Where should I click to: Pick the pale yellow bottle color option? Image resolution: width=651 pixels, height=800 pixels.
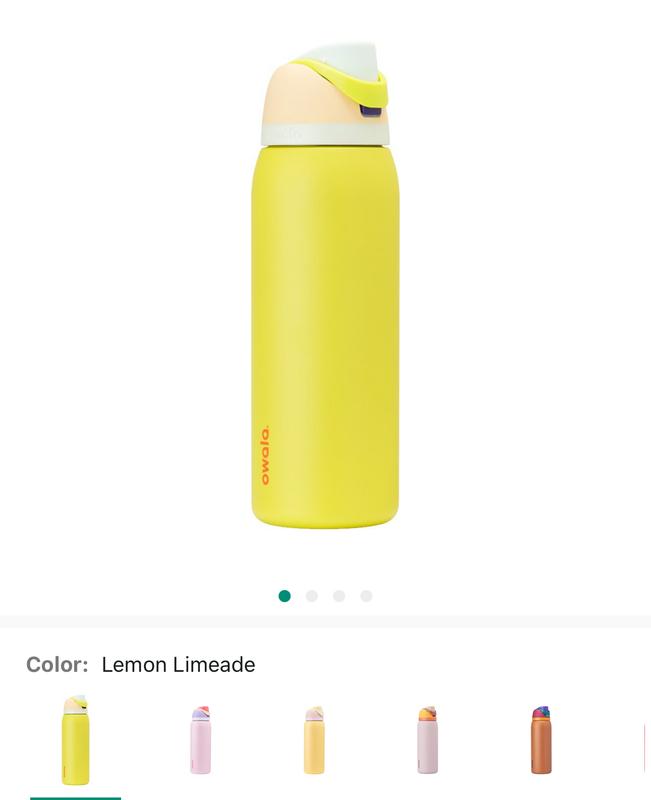click(314, 741)
